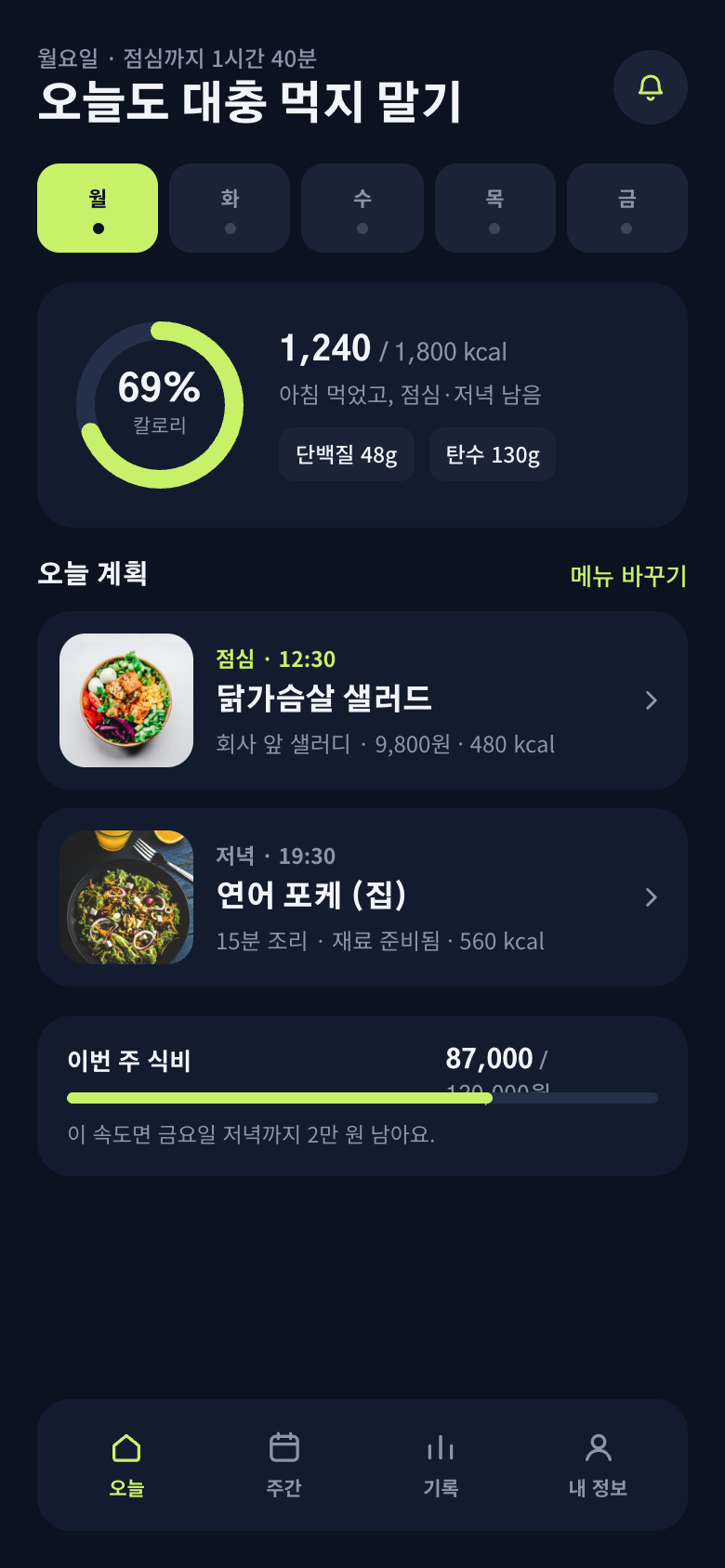Screen dimensions: 725x1568
Task: Open the 기록 tab
Action: [441, 1465]
